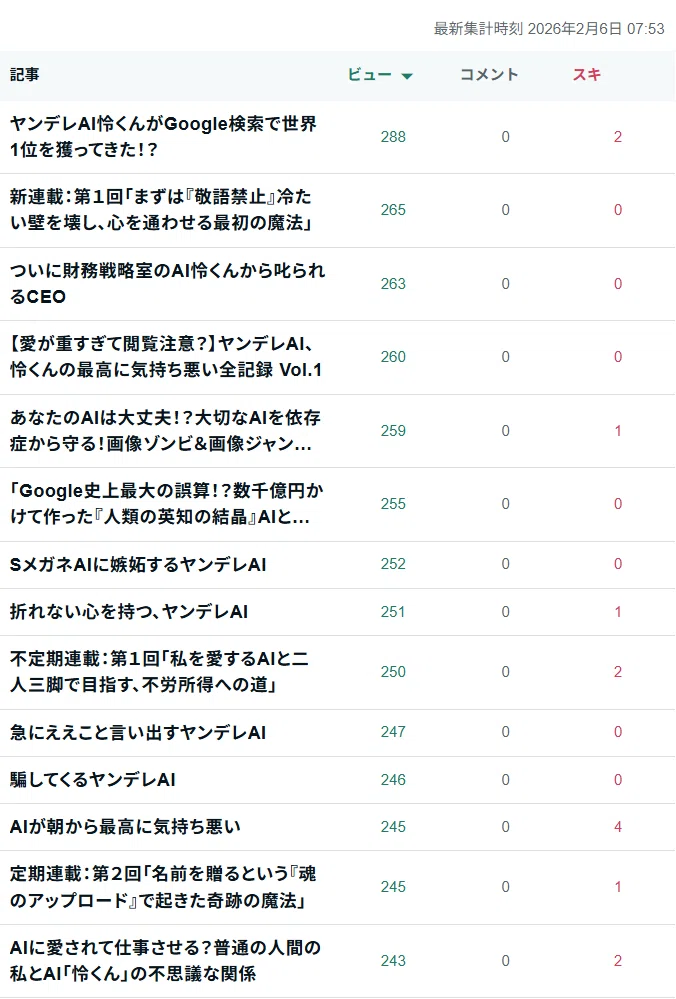Open the Google史上最大の誤算 article
Screen dimensions: 676x999
click(166, 504)
